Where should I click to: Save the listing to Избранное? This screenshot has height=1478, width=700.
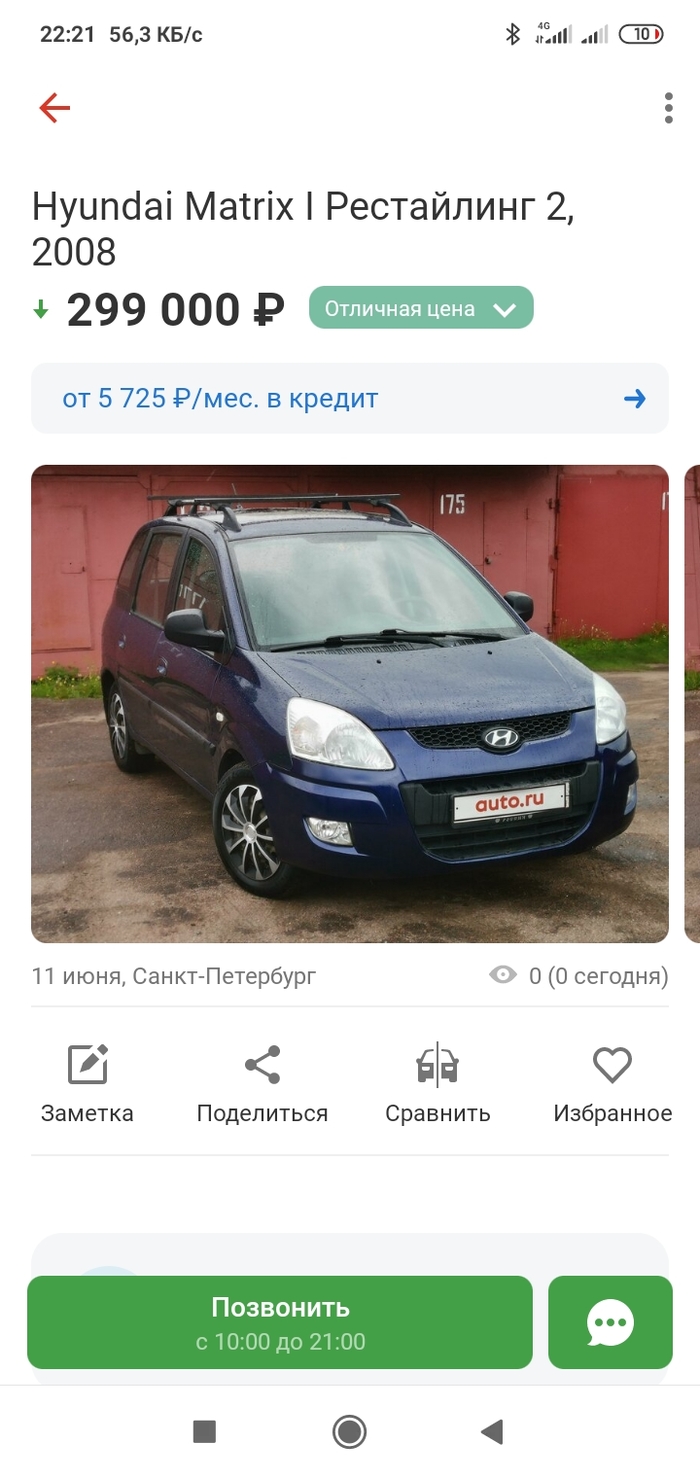click(x=612, y=1084)
